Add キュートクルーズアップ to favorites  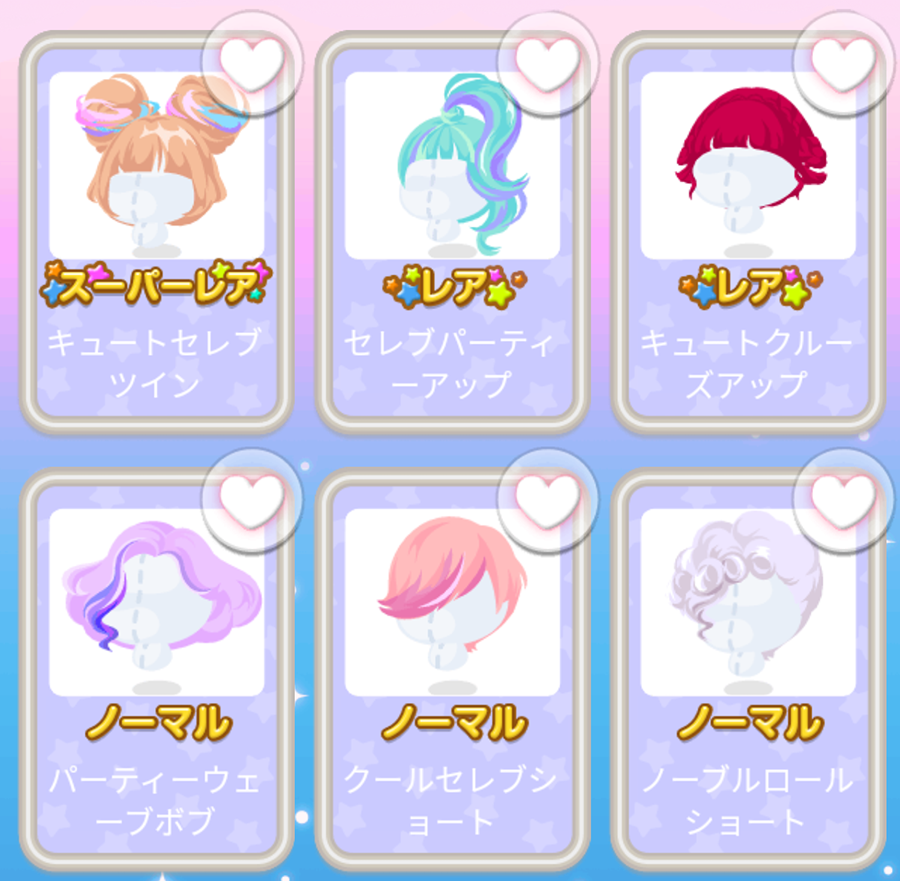pyautogui.click(x=843, y=61)
